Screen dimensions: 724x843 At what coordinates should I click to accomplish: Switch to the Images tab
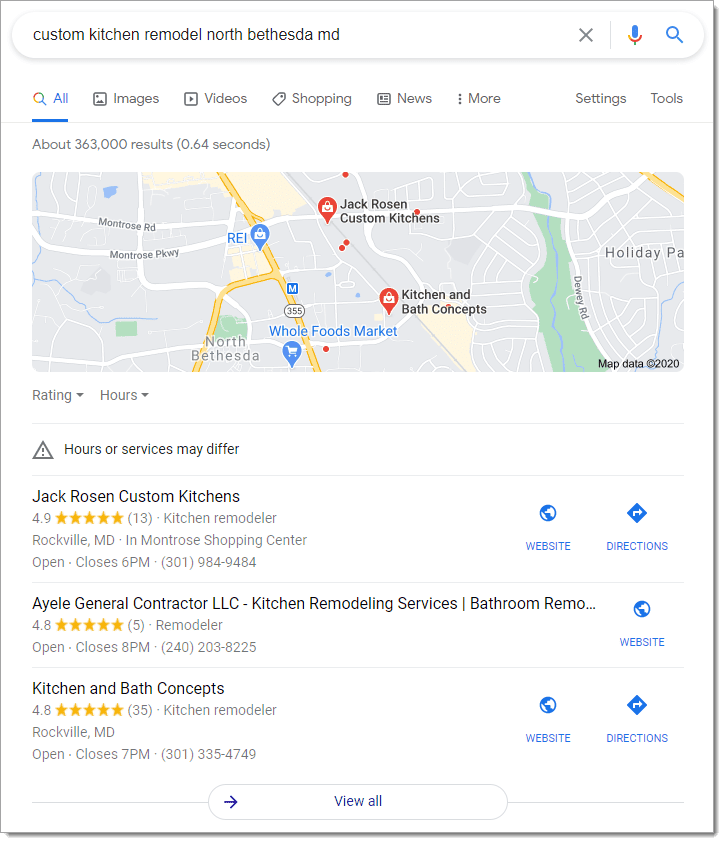[x=126, y=99]
